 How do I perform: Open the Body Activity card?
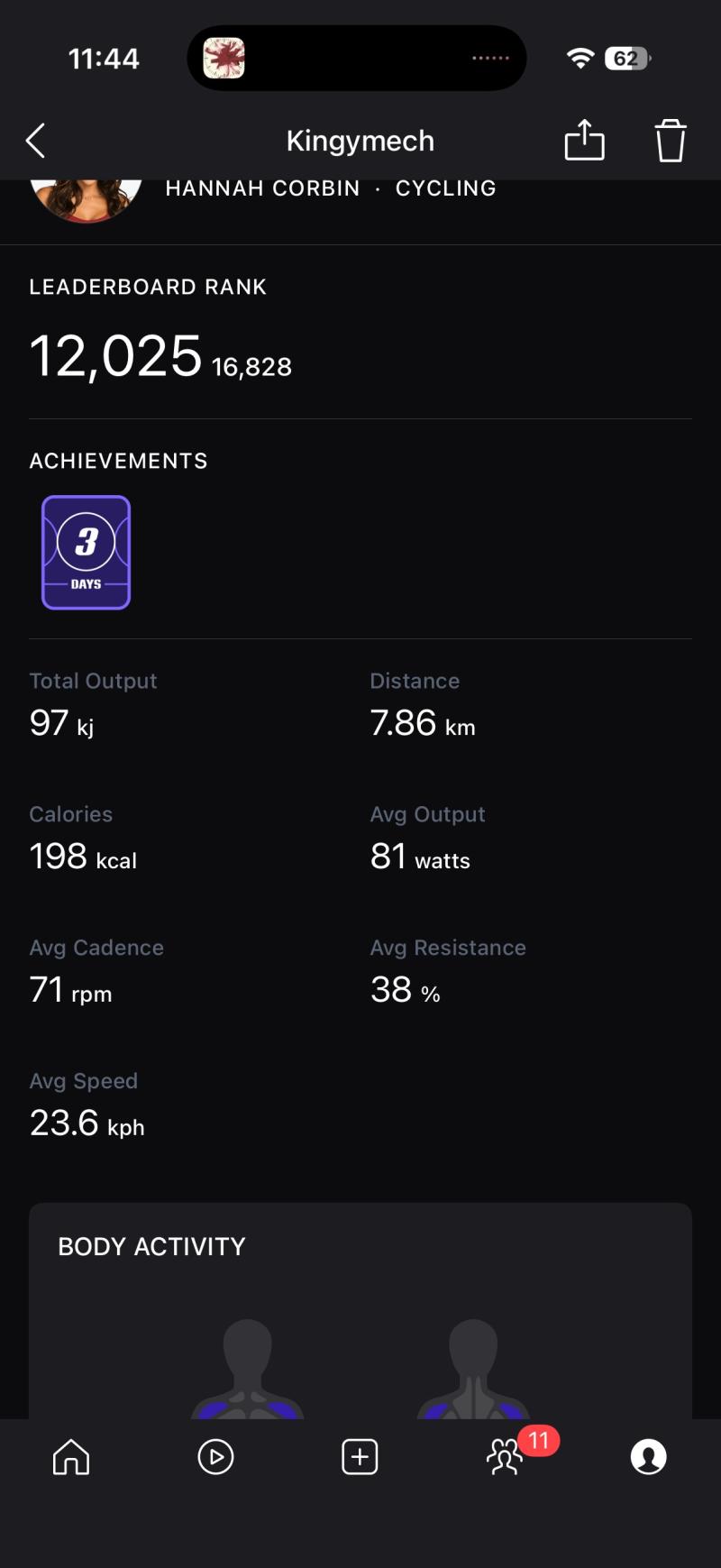click(x=360, y=1307)
